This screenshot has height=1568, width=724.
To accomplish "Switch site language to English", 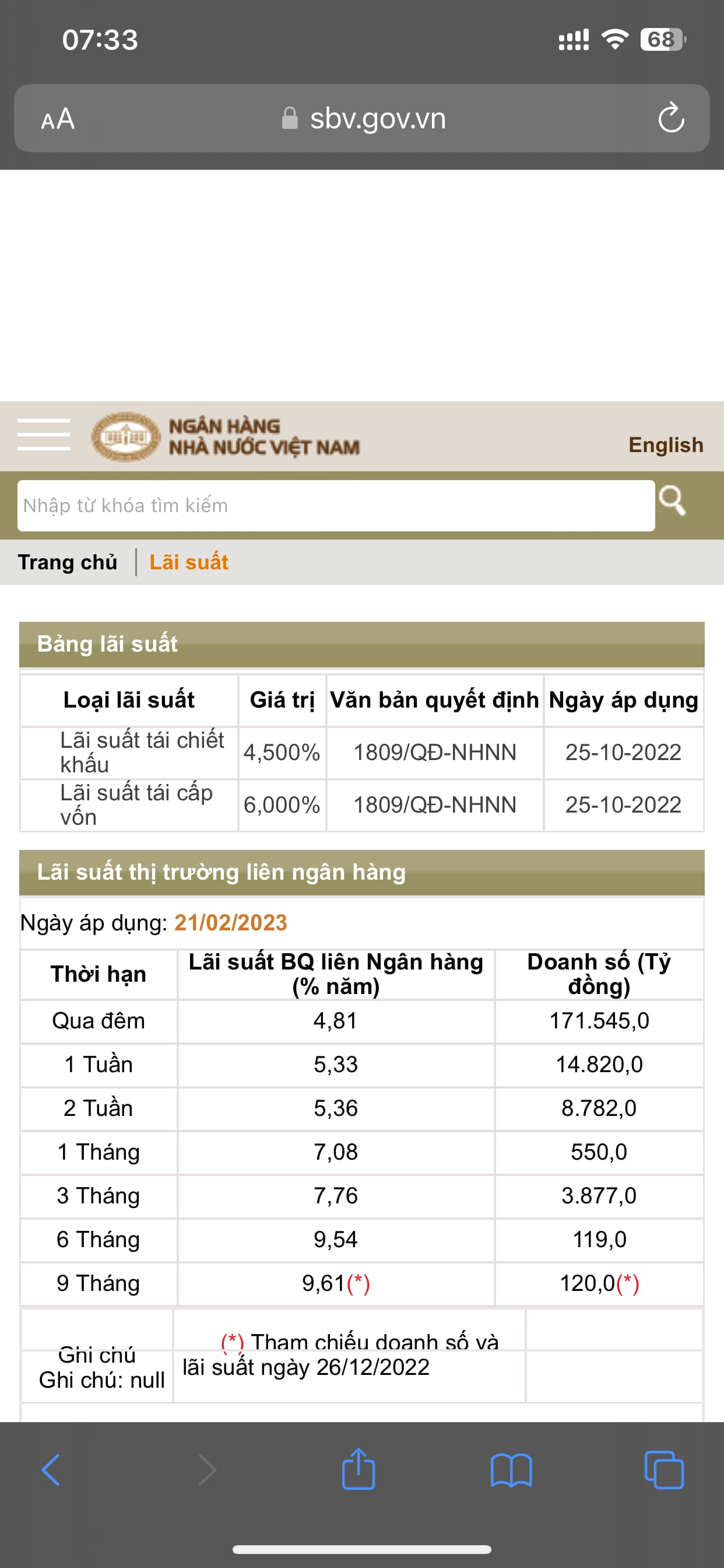I will [666, 445].
